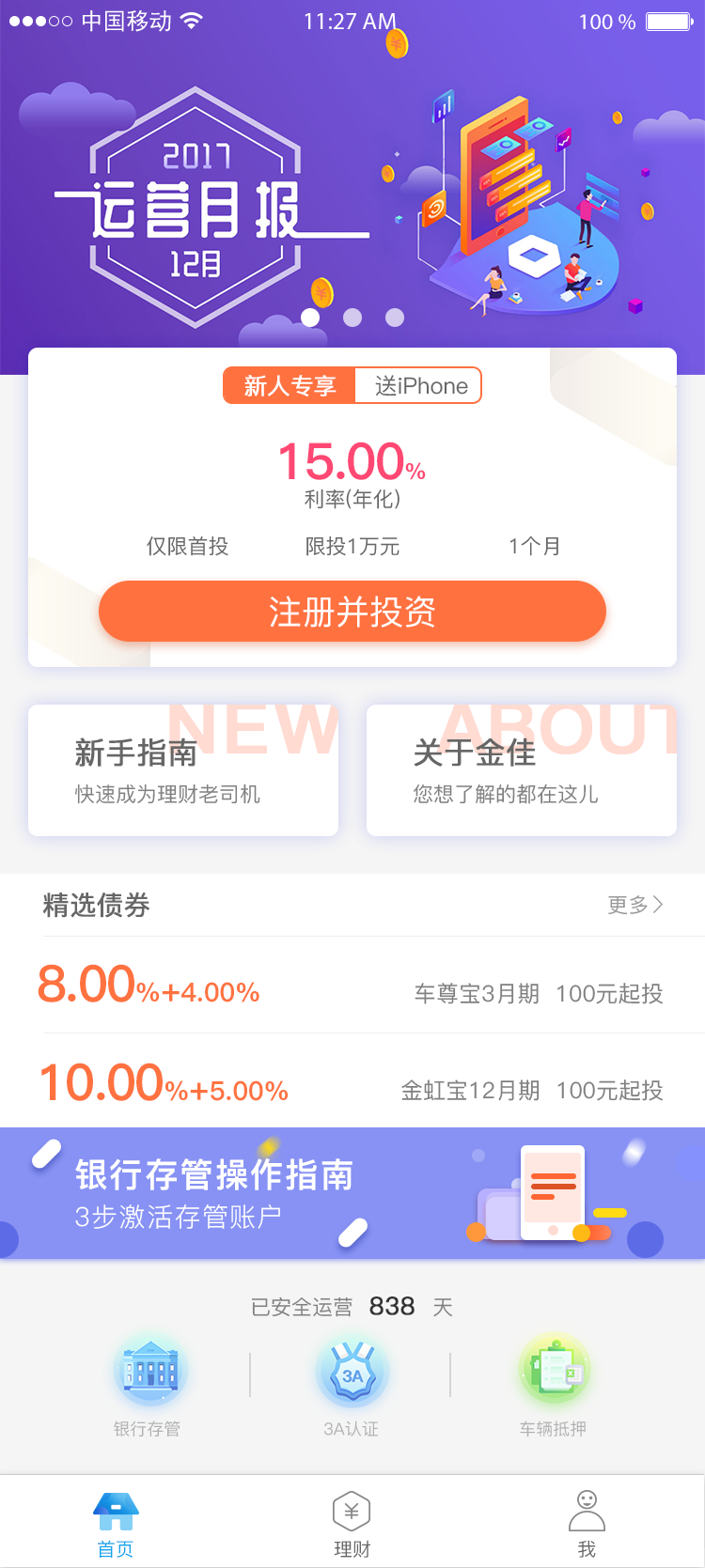This screenshot has width=705, height=1568.
Task: Select the 新人专享 segment
Action: click(x=290, y=386)
